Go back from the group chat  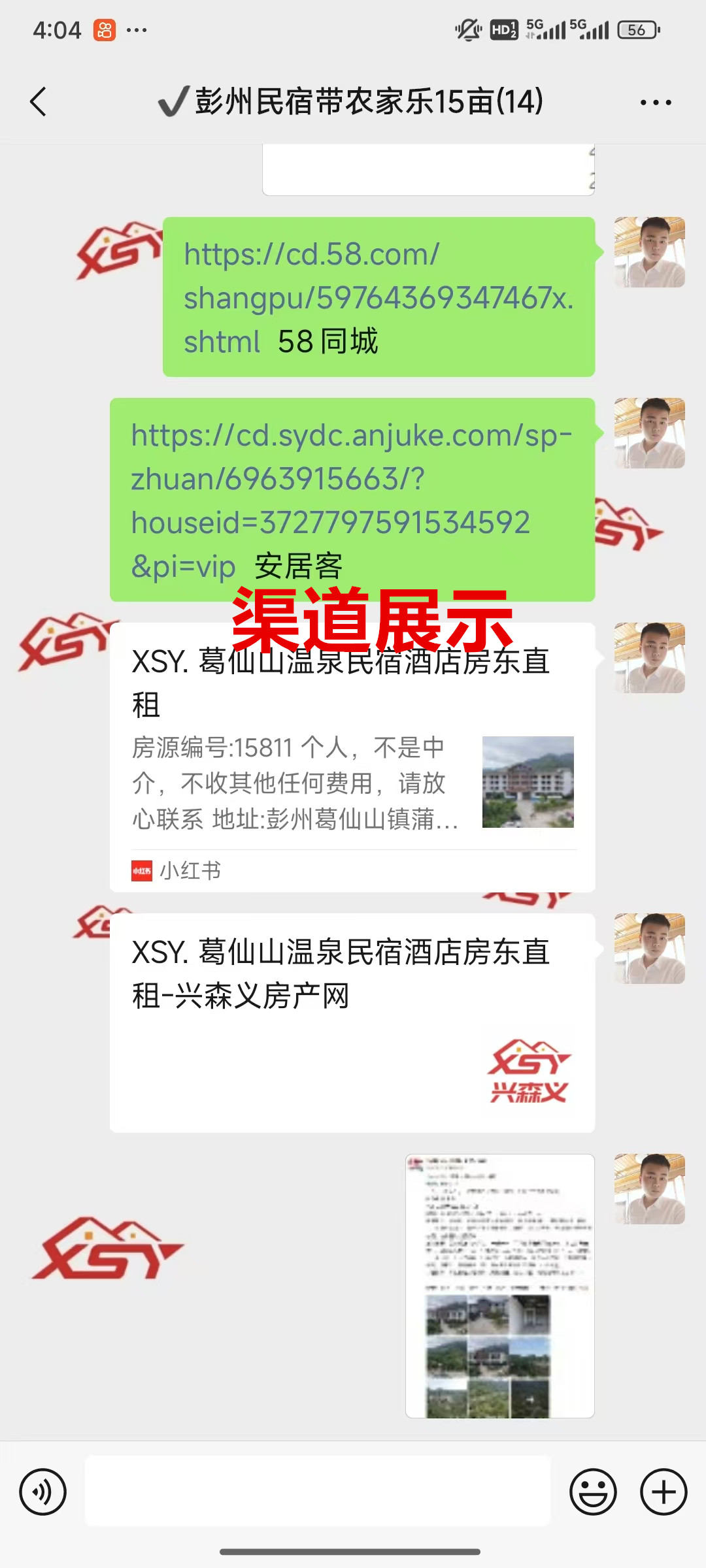coord(39,102)
